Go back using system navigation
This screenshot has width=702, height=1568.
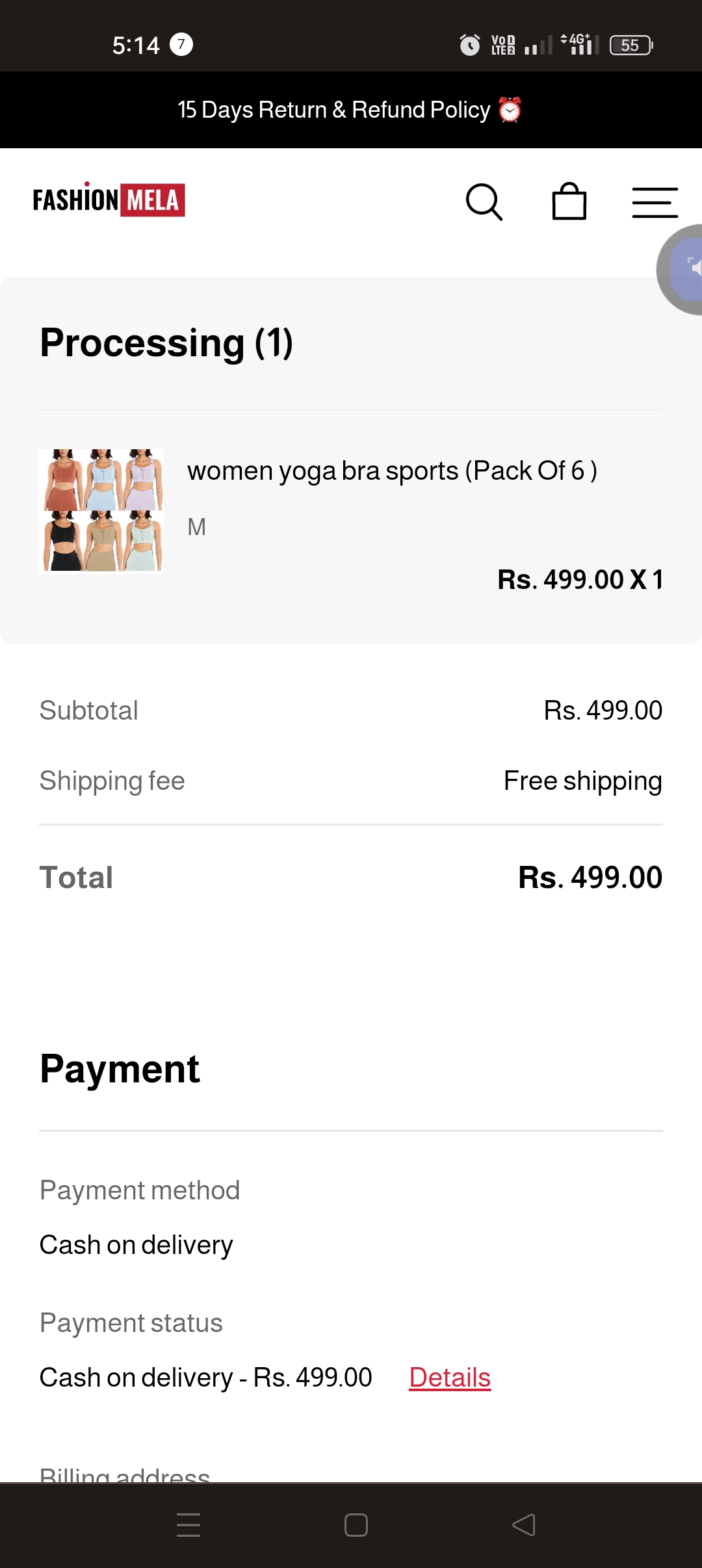(x=524, y=1524)
